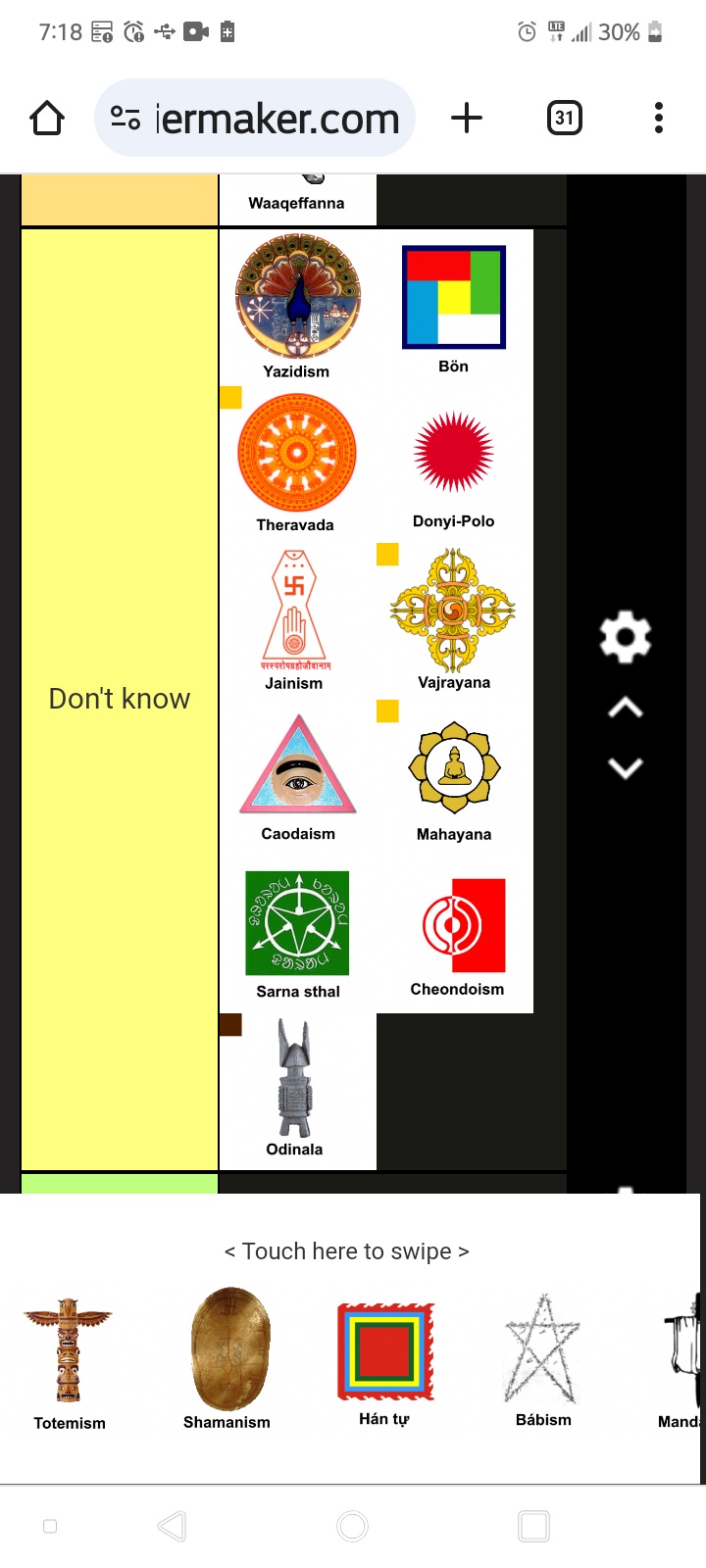Show the open tabs switcher
This screenshot has height=1568, width=706.
coord(564,119)
